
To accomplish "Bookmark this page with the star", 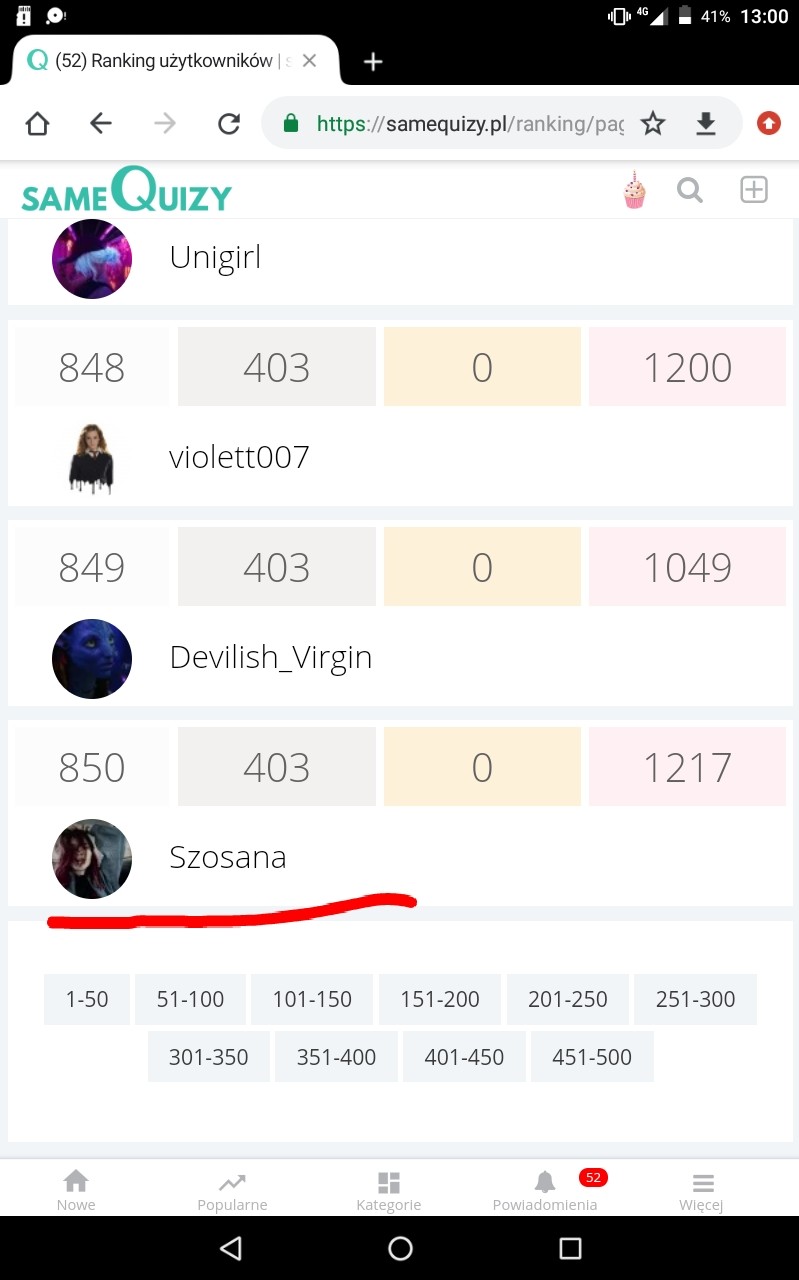I will pos(653,123).
